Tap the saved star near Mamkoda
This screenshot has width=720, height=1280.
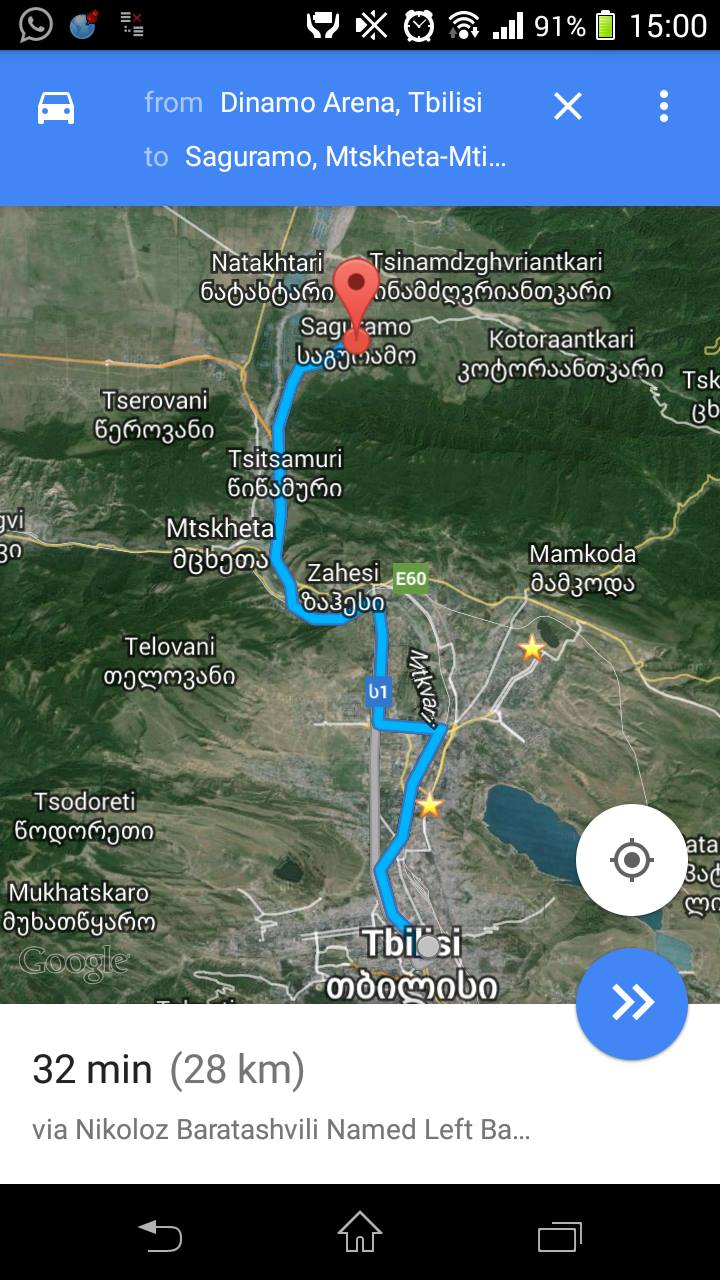(531, 649)
